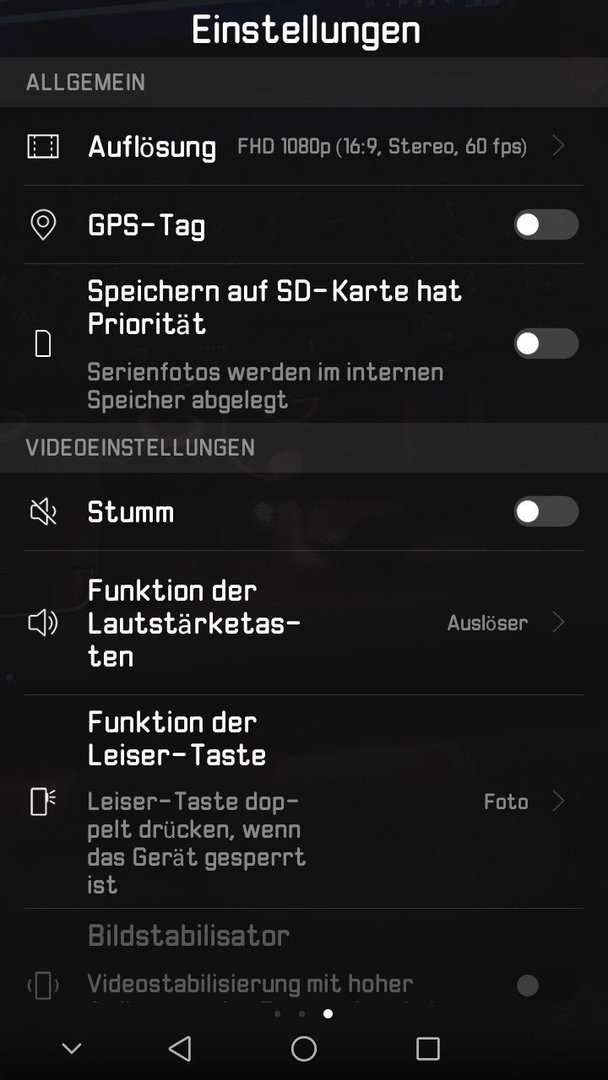
Task: Open Funktion der Lautstärketasten options
Action: point(304,623)
